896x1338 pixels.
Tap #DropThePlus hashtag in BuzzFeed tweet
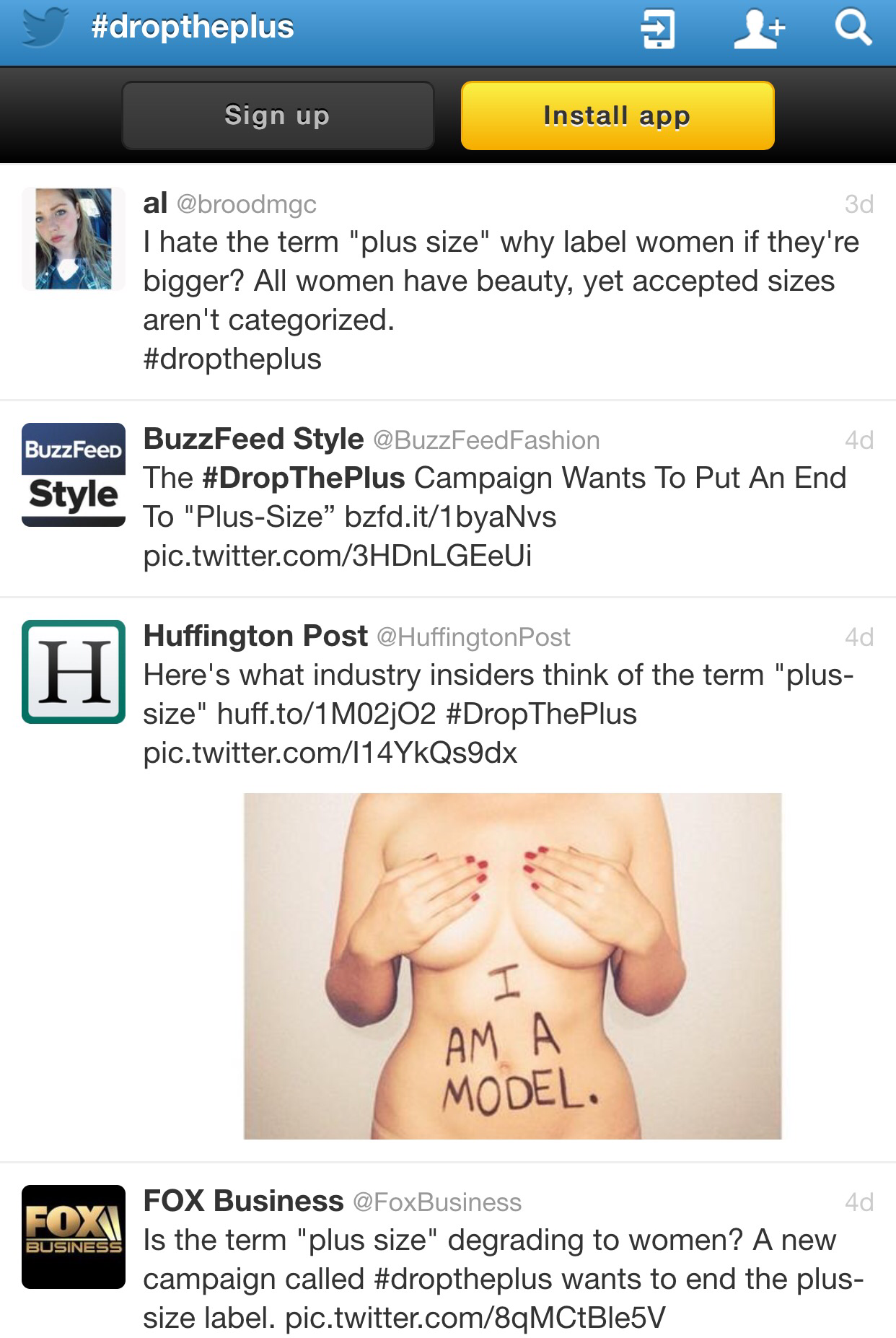[304, 478]
